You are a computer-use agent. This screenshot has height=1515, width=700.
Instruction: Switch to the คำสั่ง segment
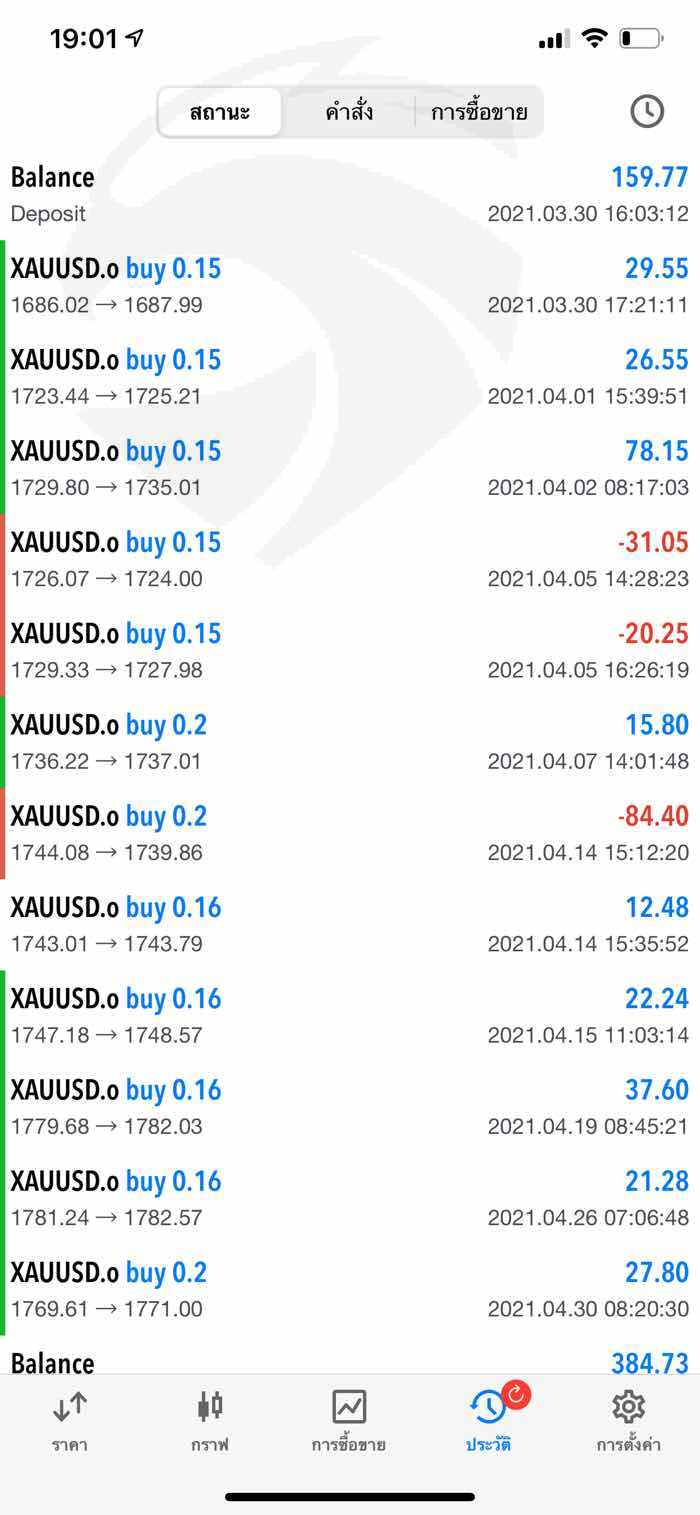[x=349, y=111]
